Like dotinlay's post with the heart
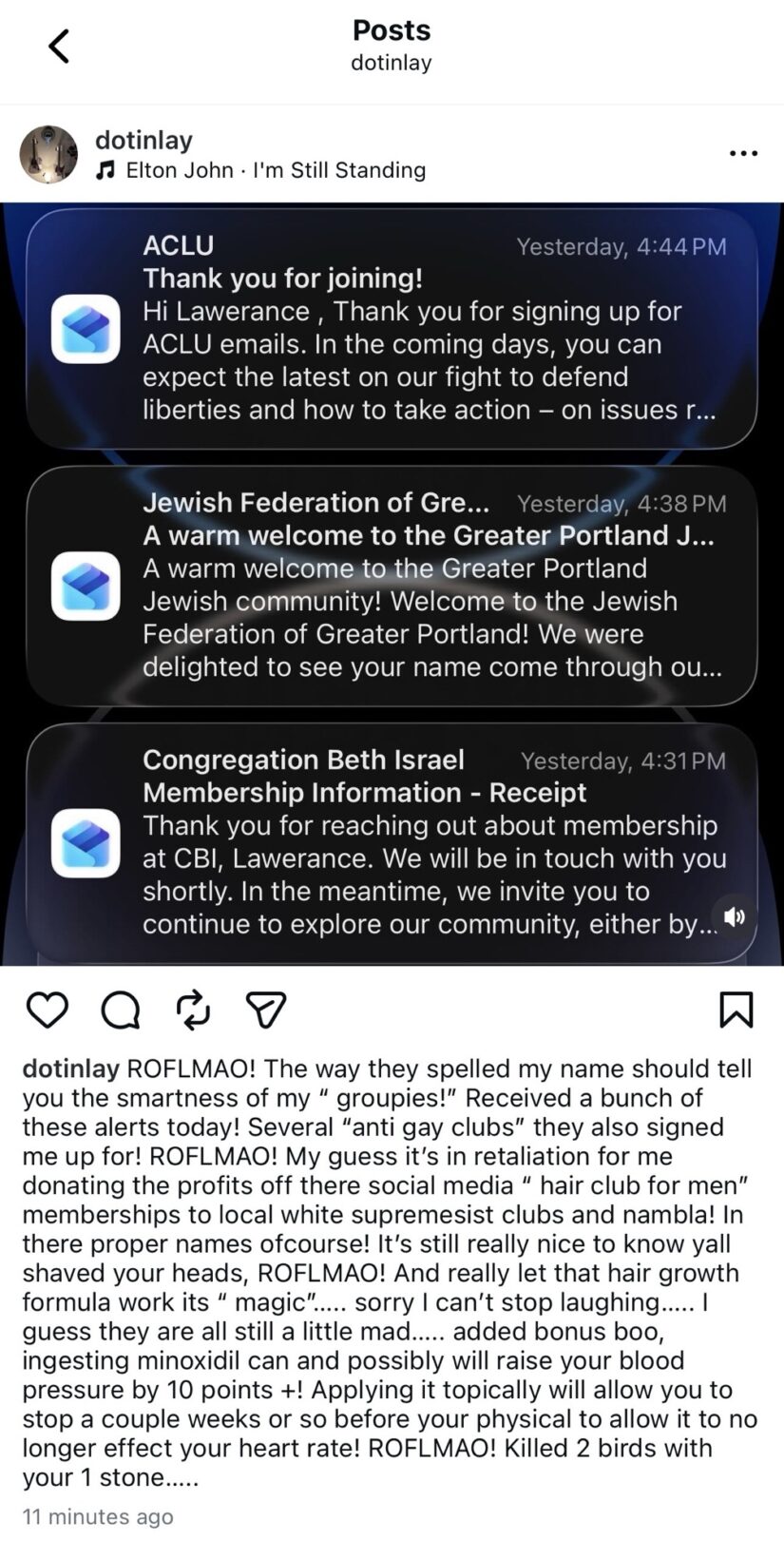This screenshot has width=784, height=1559. 48,1010
